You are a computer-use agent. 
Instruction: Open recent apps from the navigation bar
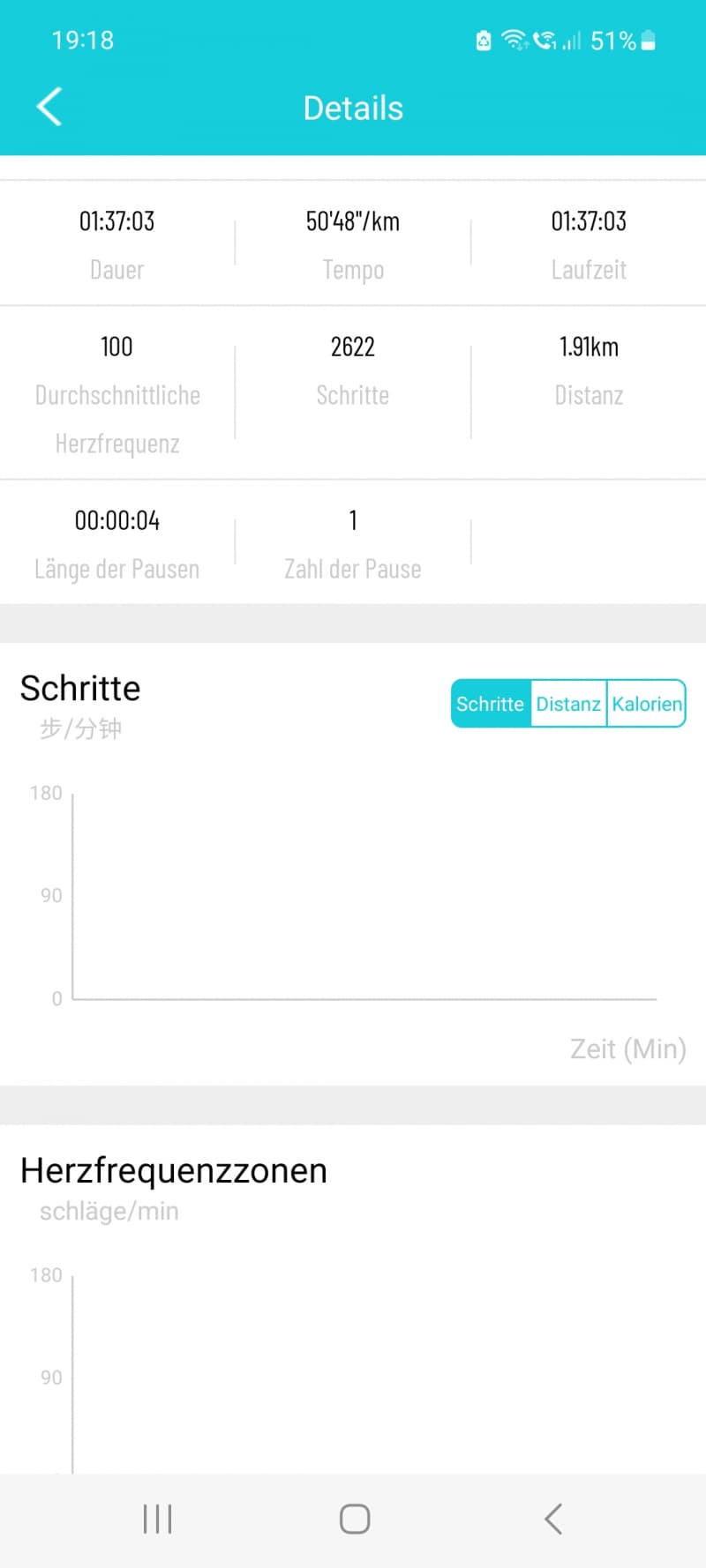(157, 1519)
